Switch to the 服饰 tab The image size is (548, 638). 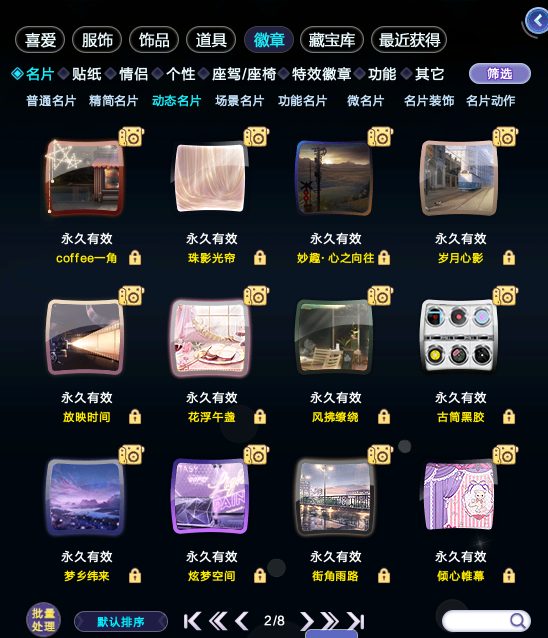point(97,40)
